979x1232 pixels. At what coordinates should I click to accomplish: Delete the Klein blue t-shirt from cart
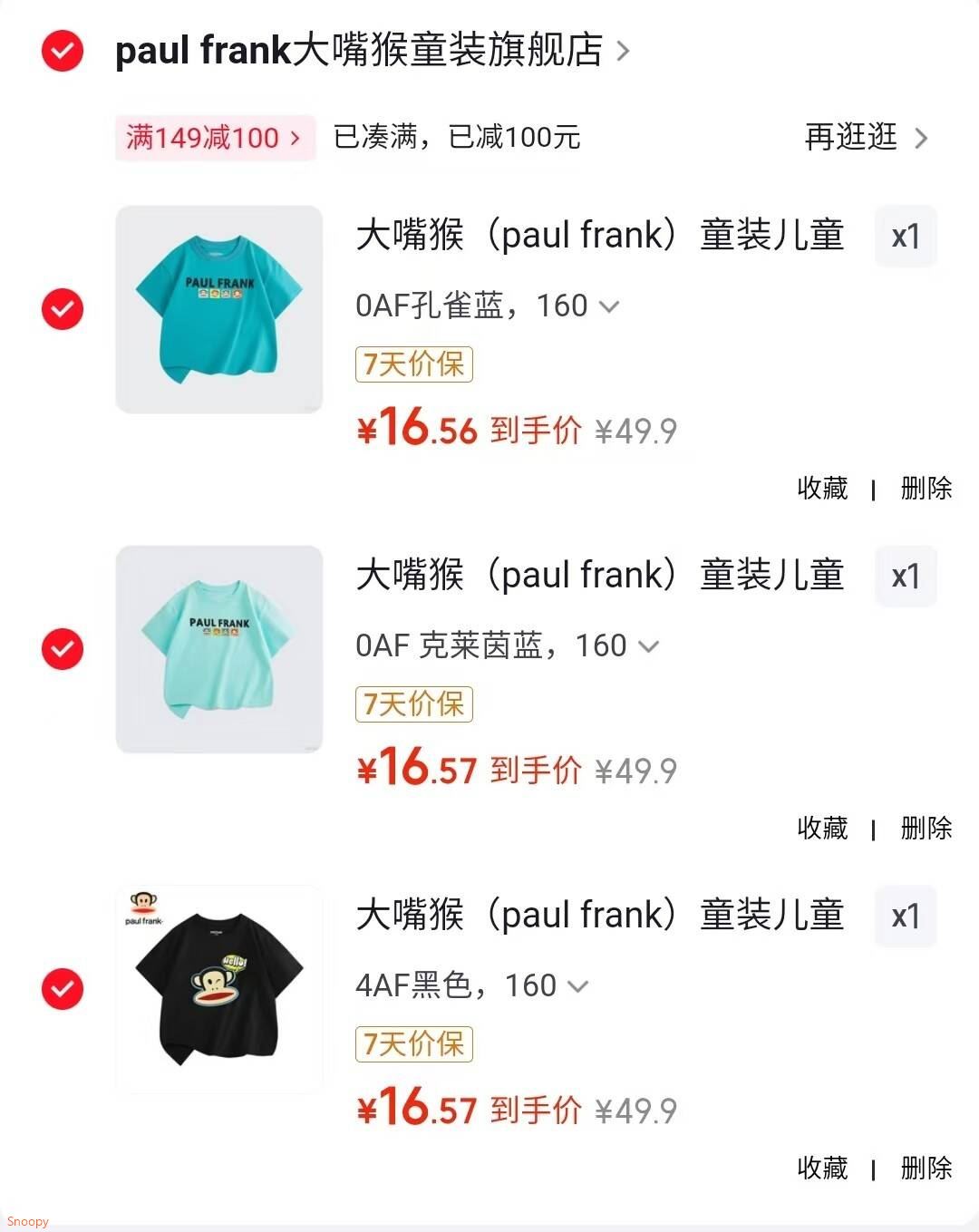coord(926,829)
